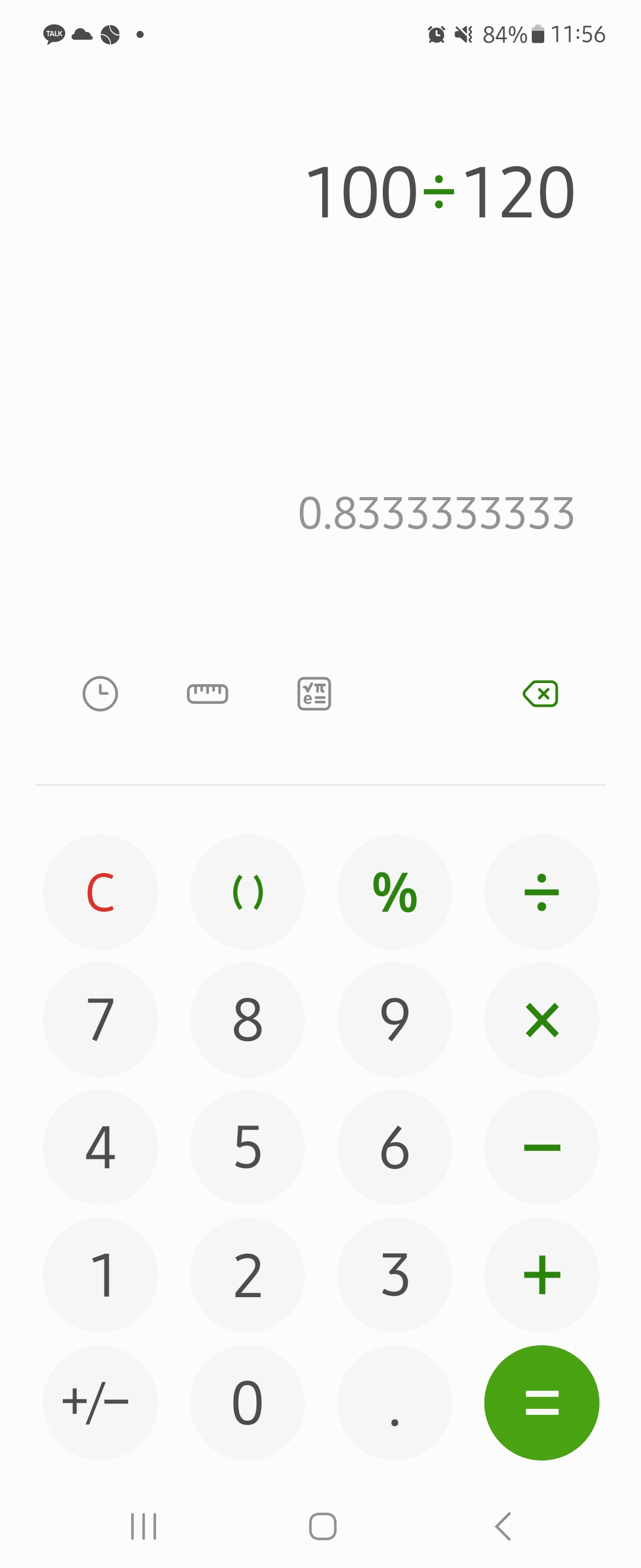Viewport: 641px width, 1568px height.
Task: Open the unit converter ruler icon
Action: [x=207, y=693]
